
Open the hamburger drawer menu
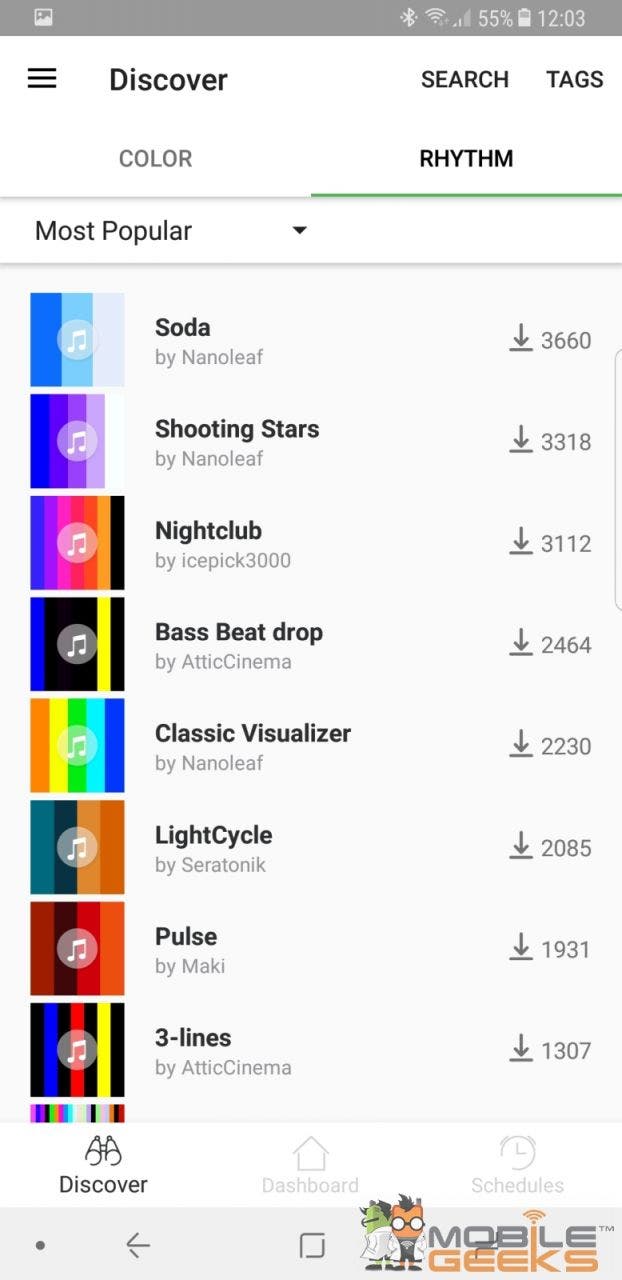point(42,79)
